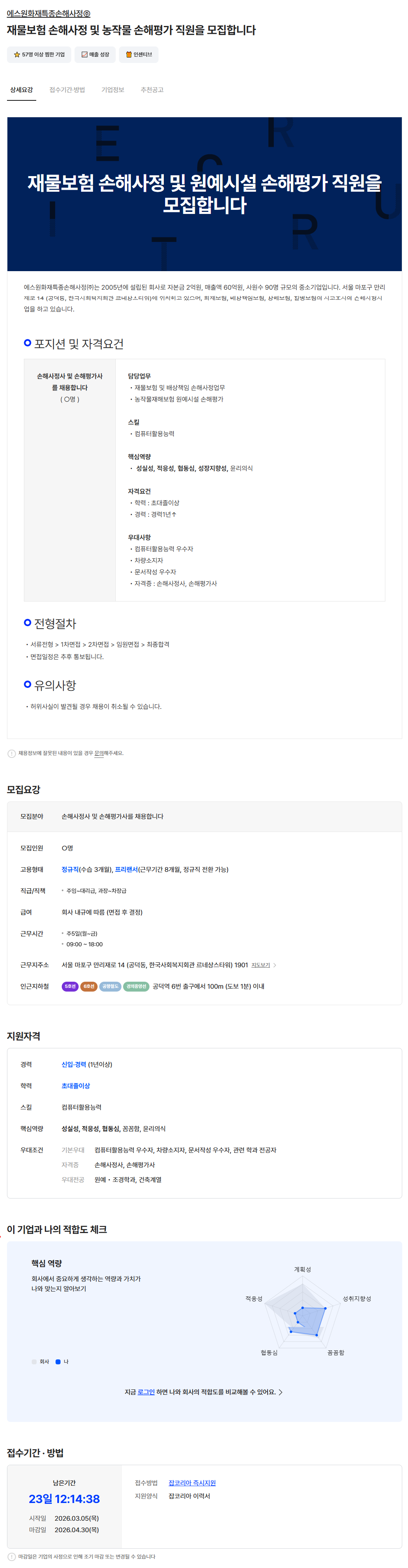Open the 프리랜서 employment type link
This screenshot has height=1568, width=408.
coord(126,870)
